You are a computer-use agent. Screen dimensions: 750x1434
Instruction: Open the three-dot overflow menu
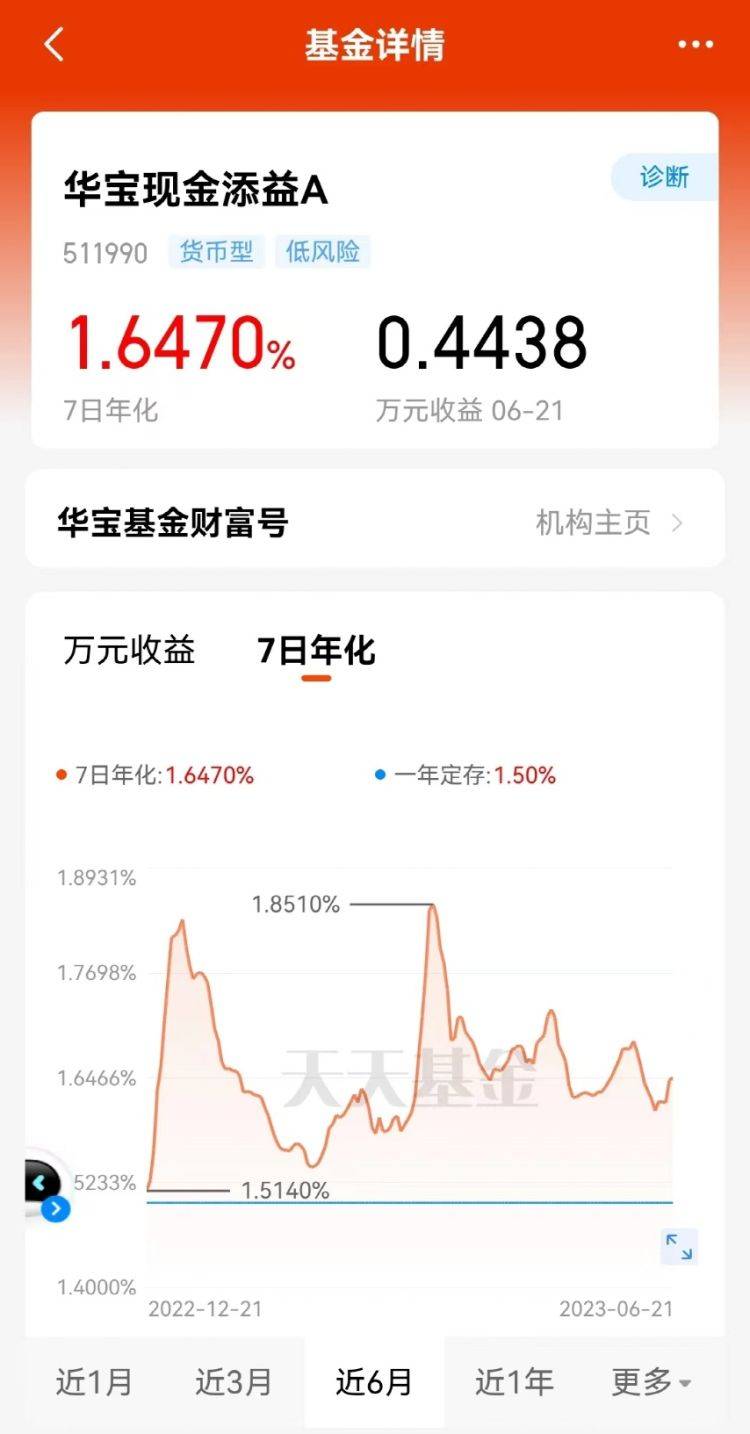[695, 45]
